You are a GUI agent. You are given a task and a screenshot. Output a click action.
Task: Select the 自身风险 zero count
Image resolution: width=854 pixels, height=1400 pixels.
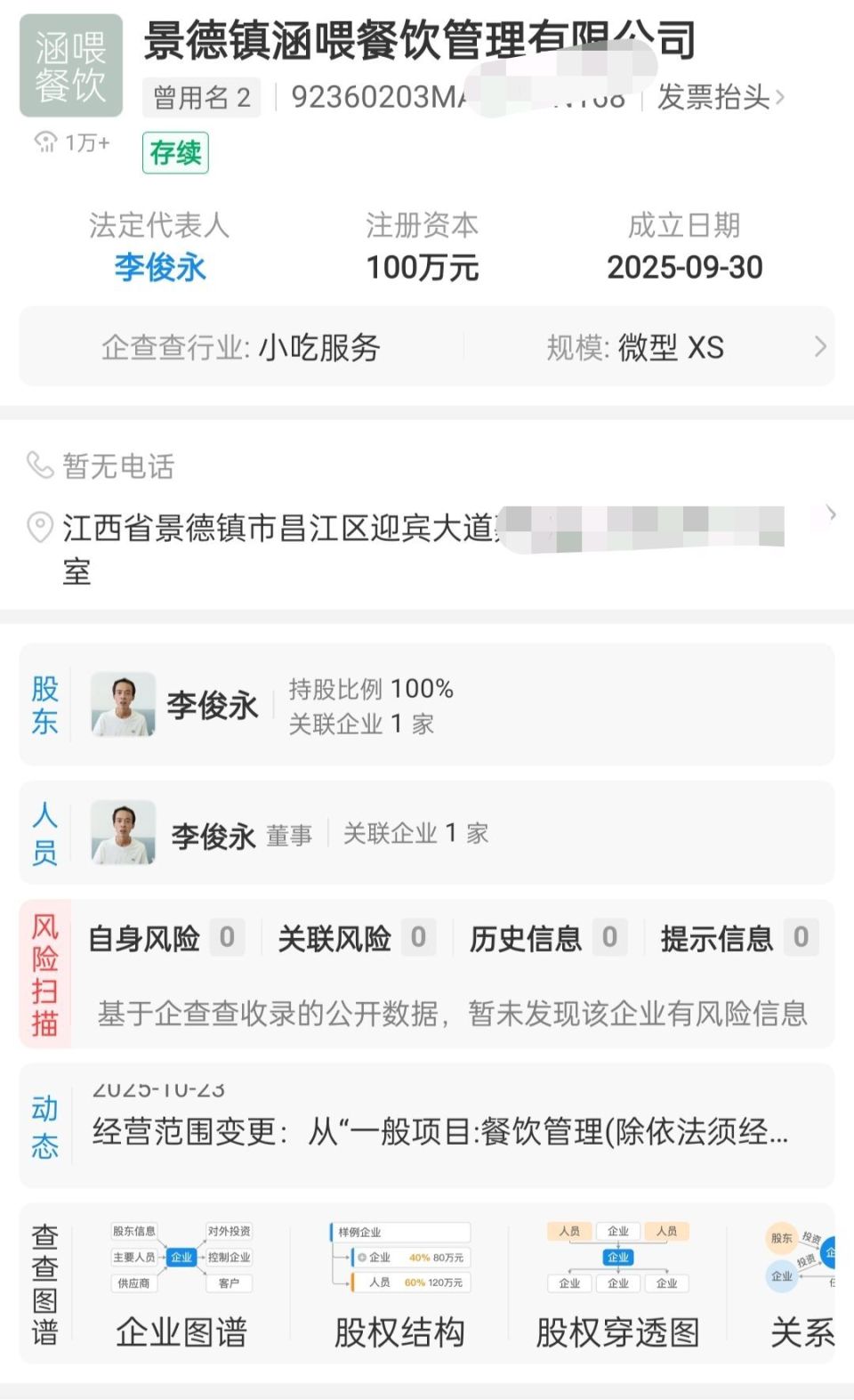click(x=227, y=937)
